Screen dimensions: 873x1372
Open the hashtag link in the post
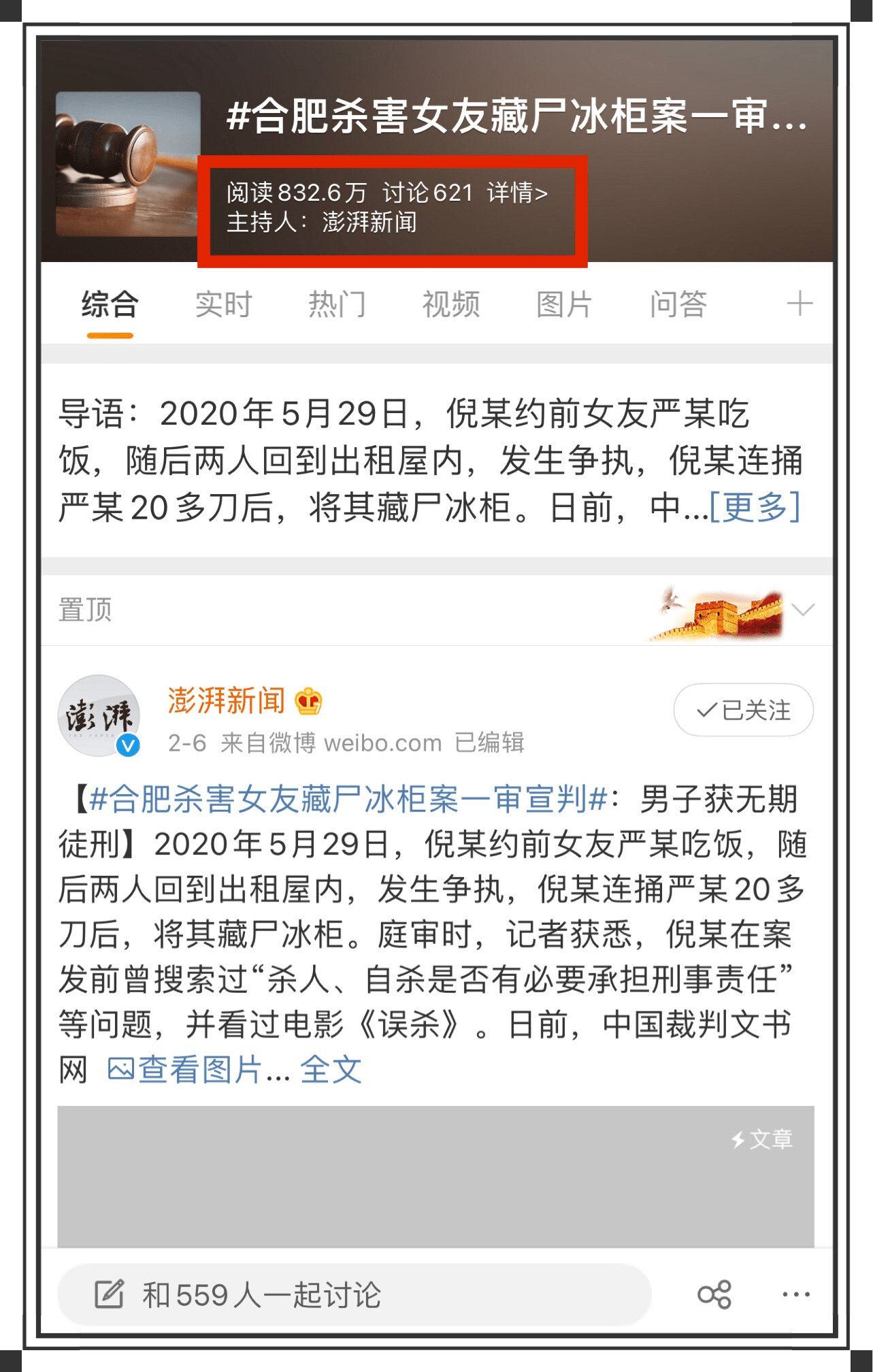pyautogui.click(x=347, y=799)
